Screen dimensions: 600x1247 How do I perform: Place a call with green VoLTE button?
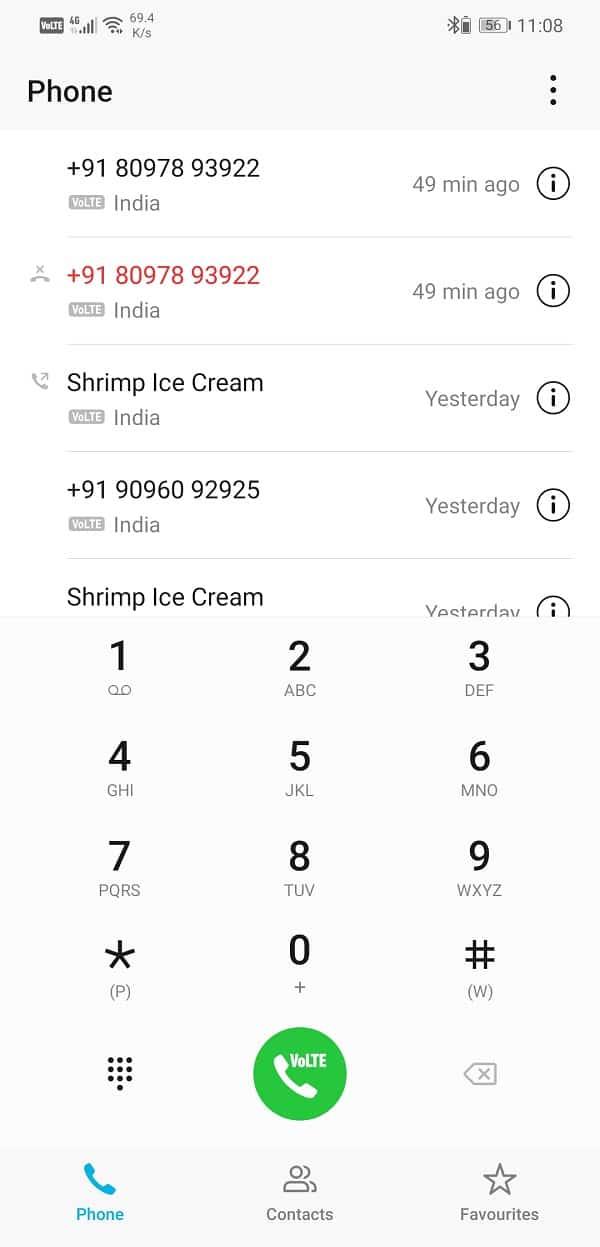click(x=299, y=1073)
